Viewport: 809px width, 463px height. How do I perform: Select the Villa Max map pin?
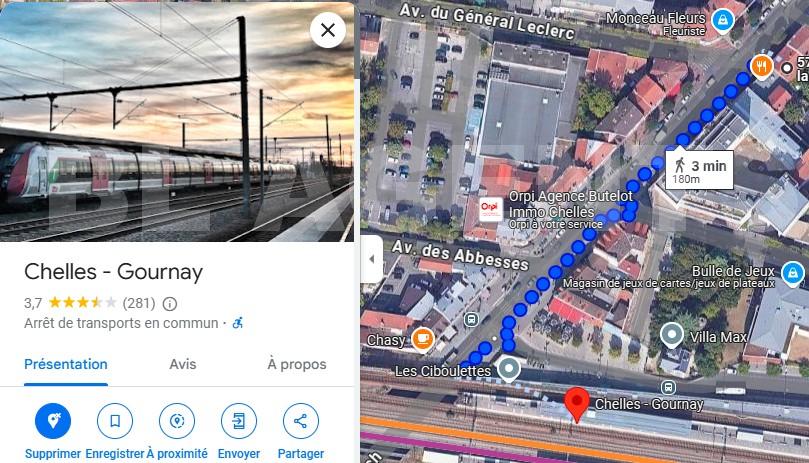click(x=673, y=336)
